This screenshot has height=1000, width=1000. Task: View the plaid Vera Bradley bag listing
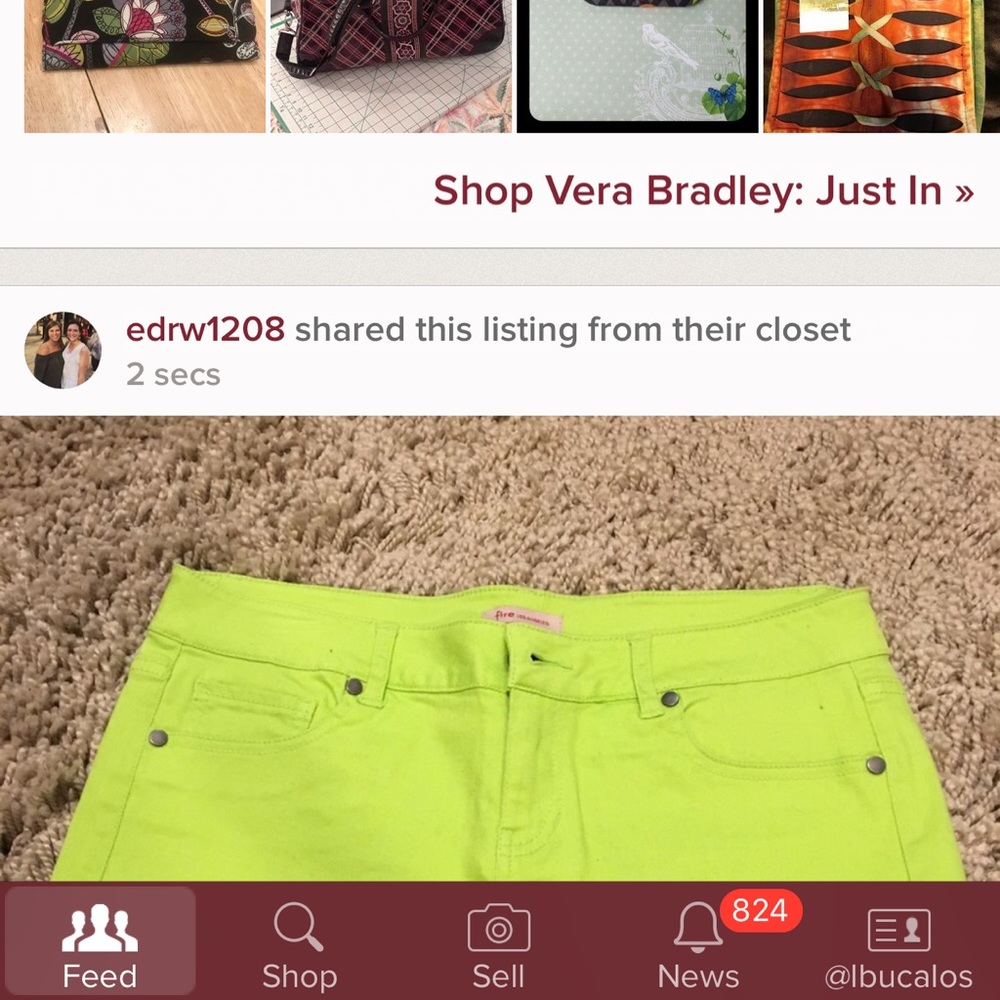[x=391, y=65]
